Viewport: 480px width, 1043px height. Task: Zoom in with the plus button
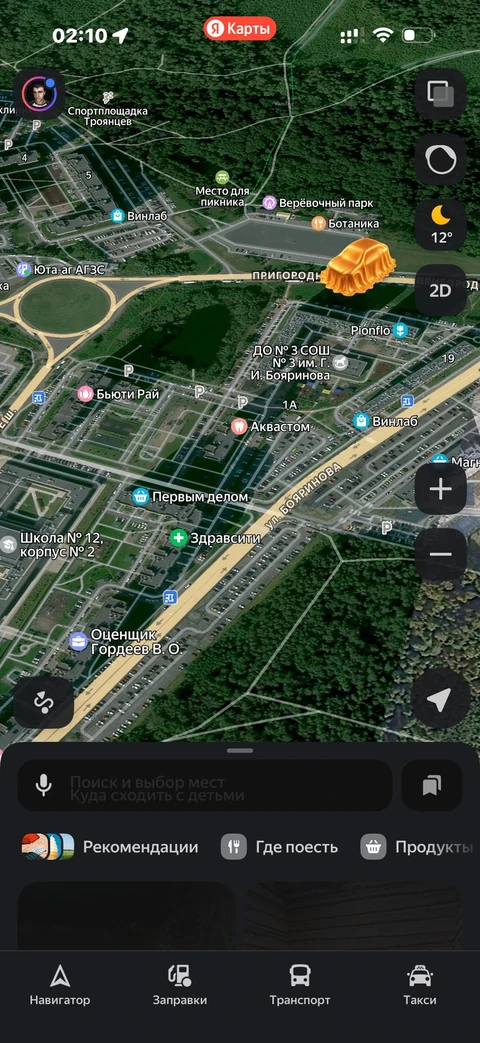click(440, 490)
